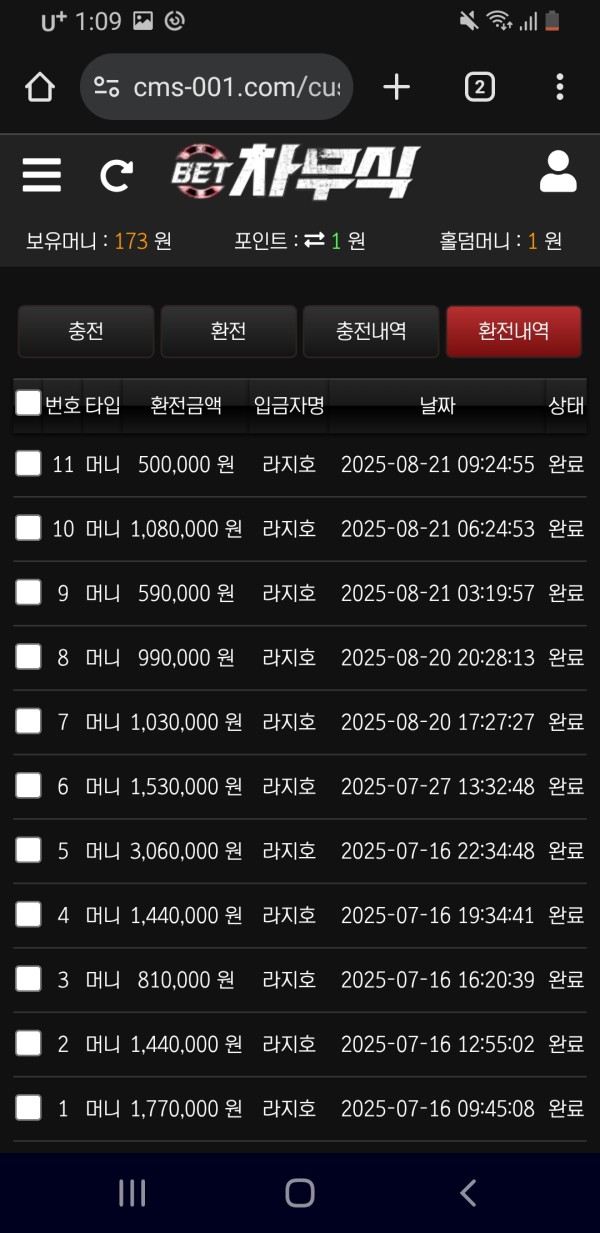
Task: Open the browser overflow menu
Action: pyautogui.click(x=559, y=88)
